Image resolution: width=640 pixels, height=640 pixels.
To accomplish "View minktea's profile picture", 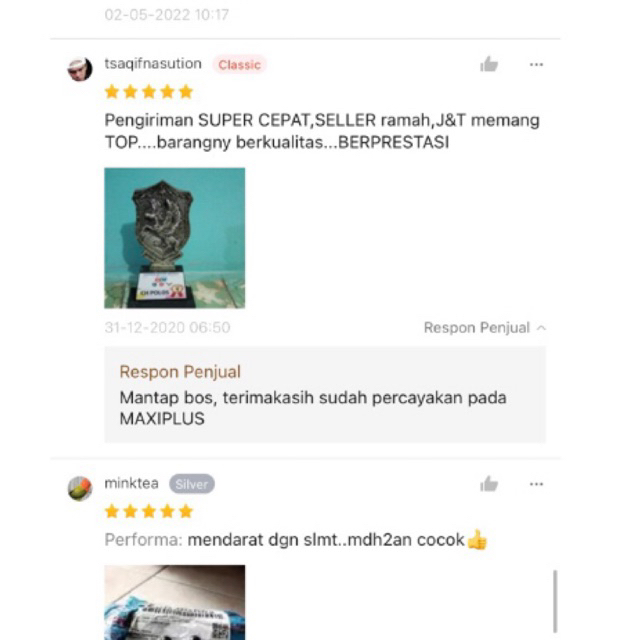I will tap(80, 488).
